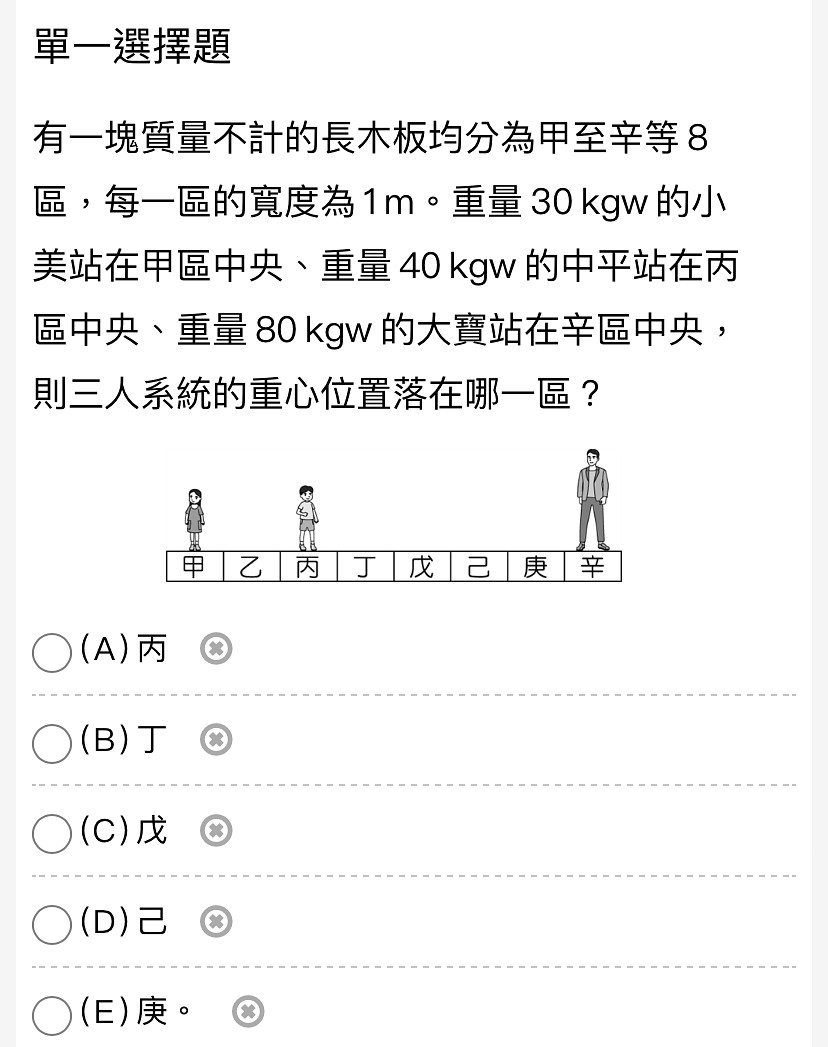The image size is (828, 1047).
Task: Choose answer option (B) 丁
Action: point(51,743)
